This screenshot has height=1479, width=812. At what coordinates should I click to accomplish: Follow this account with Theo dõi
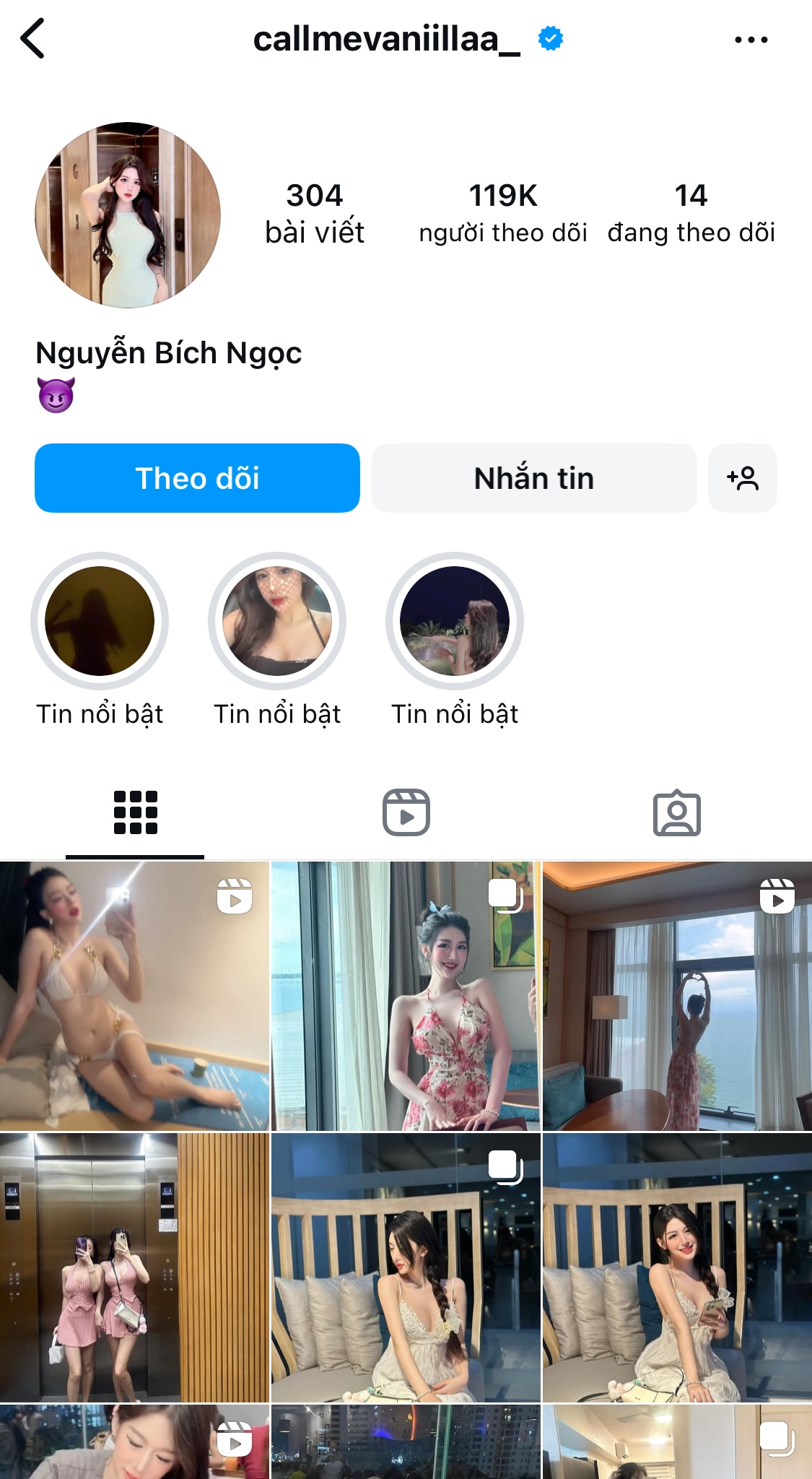[197, 478]
